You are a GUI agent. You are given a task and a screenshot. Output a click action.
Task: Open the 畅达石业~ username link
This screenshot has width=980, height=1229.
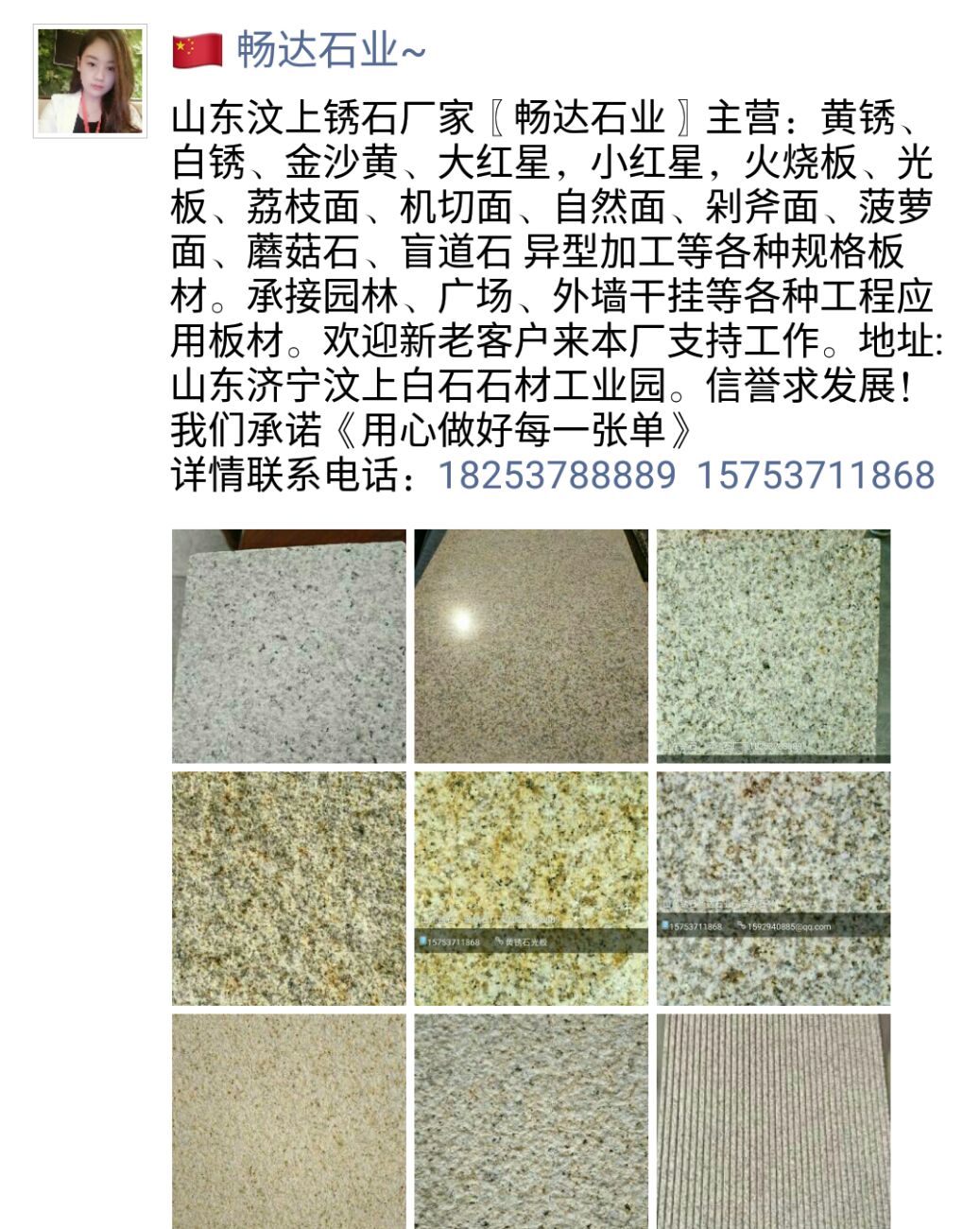point(331,50)
